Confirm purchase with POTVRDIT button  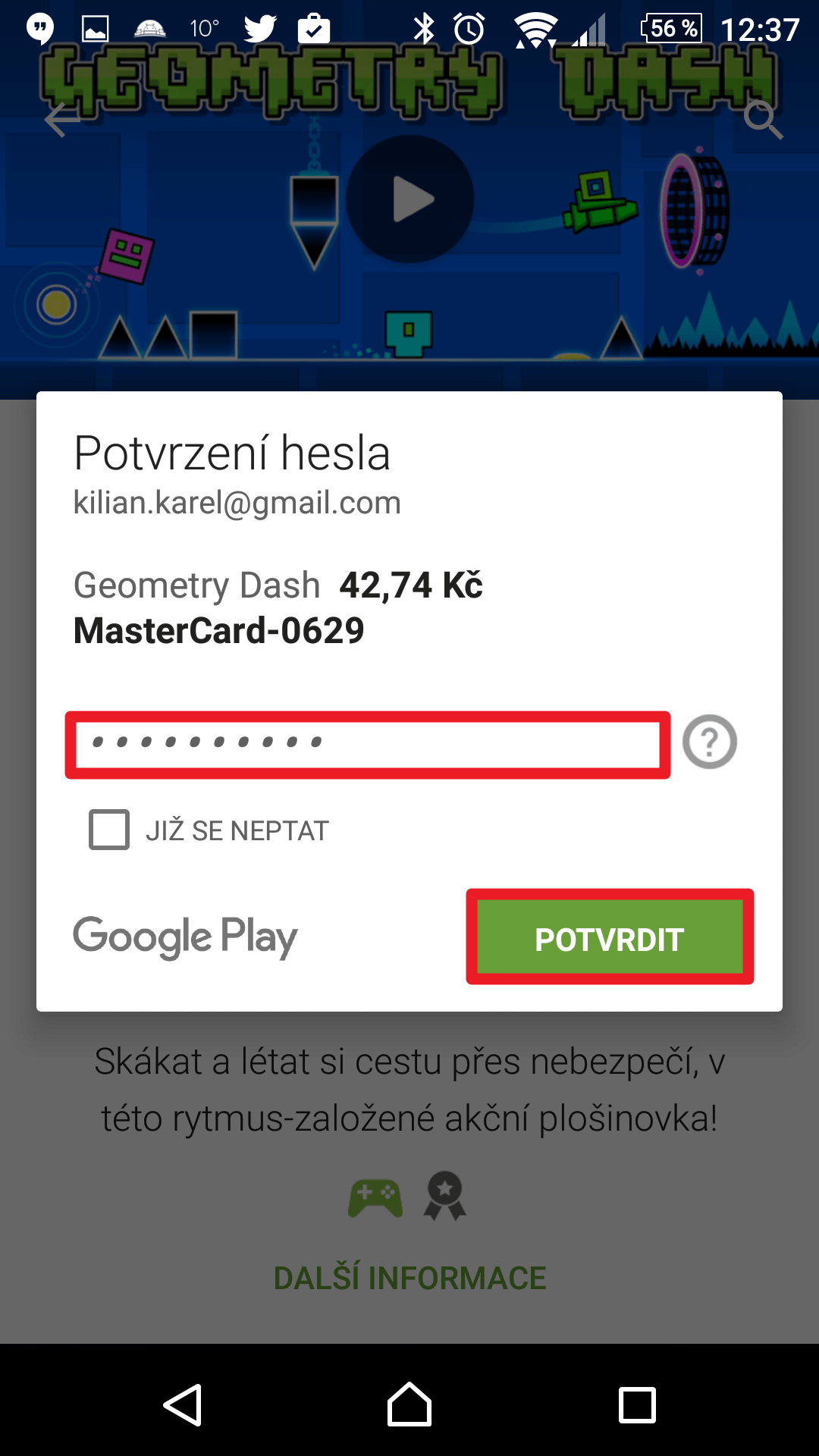coord(610,937)
